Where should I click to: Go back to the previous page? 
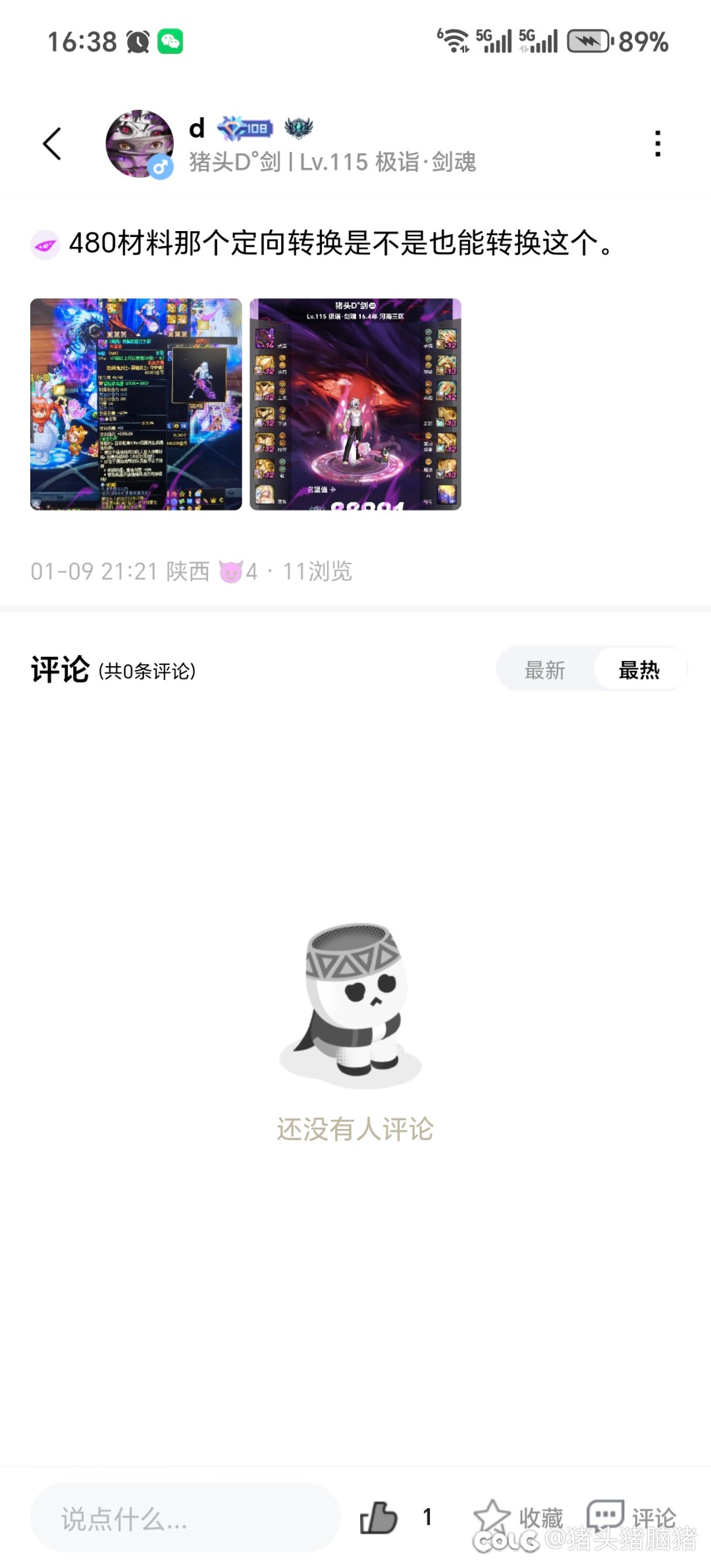pos(52,144)
